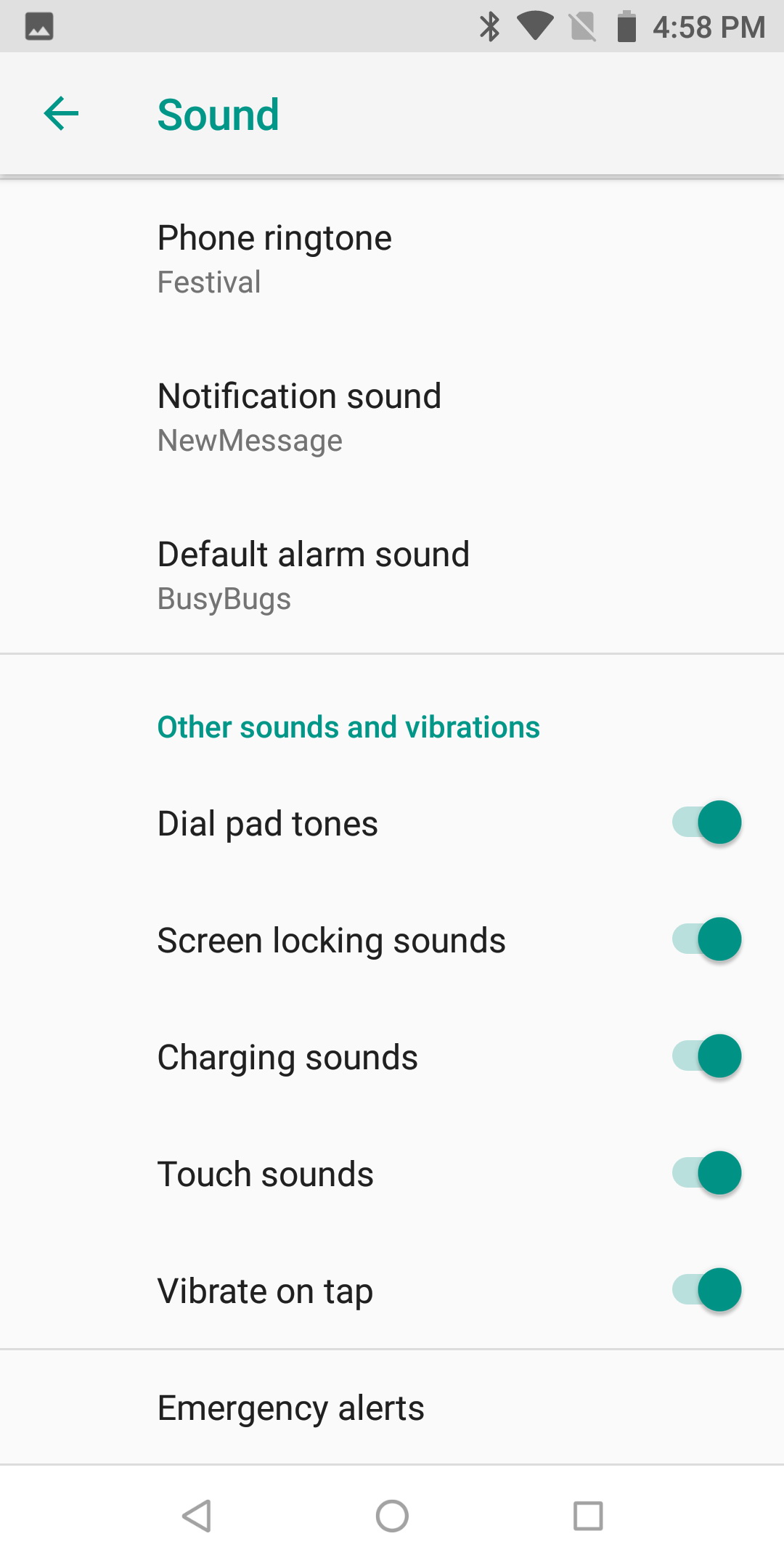
Task: Open recent apps from navigation bar
Action: [588, 1516]
